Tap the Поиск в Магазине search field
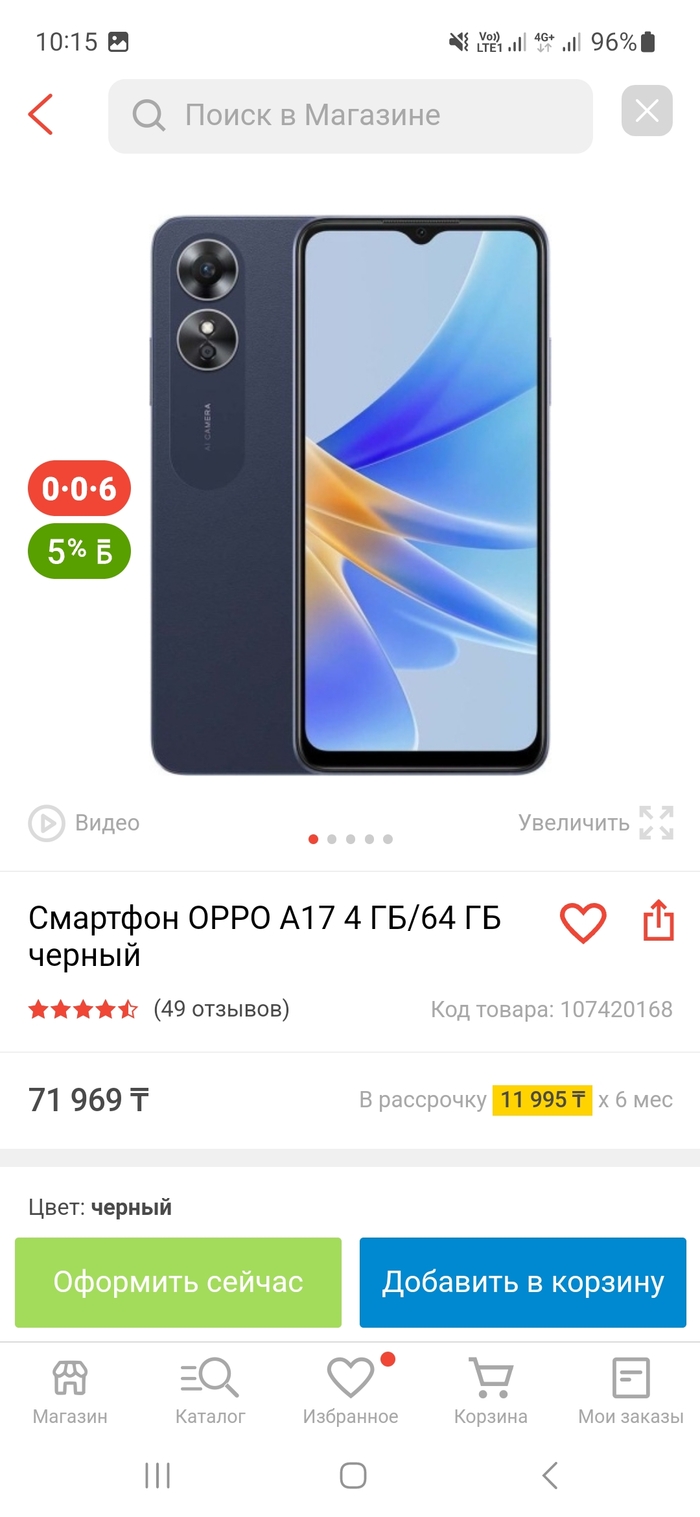 350,115
